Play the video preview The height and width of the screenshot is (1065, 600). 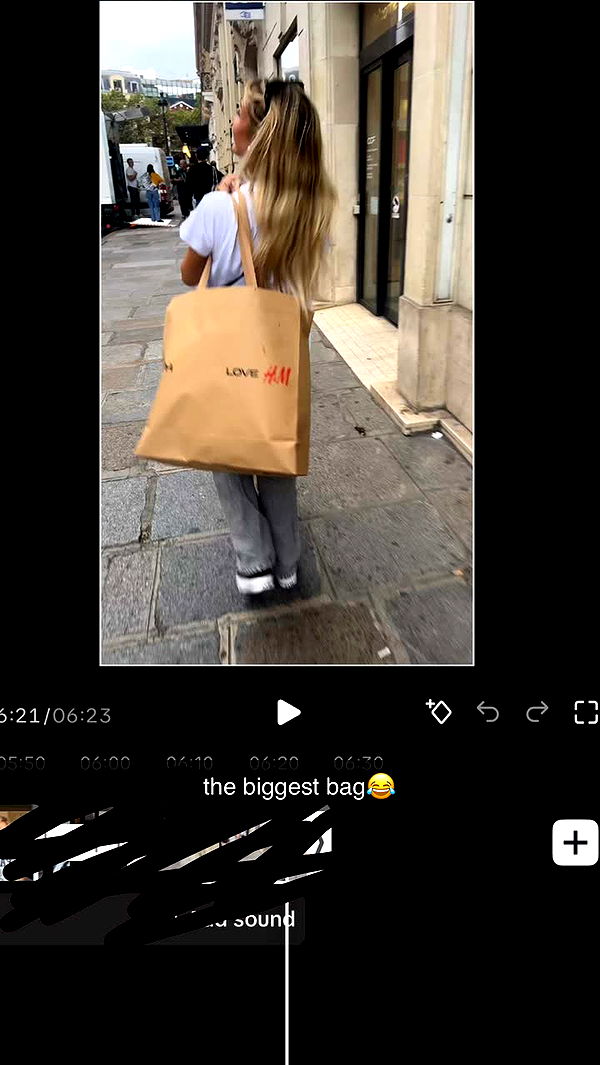[288, 712]
